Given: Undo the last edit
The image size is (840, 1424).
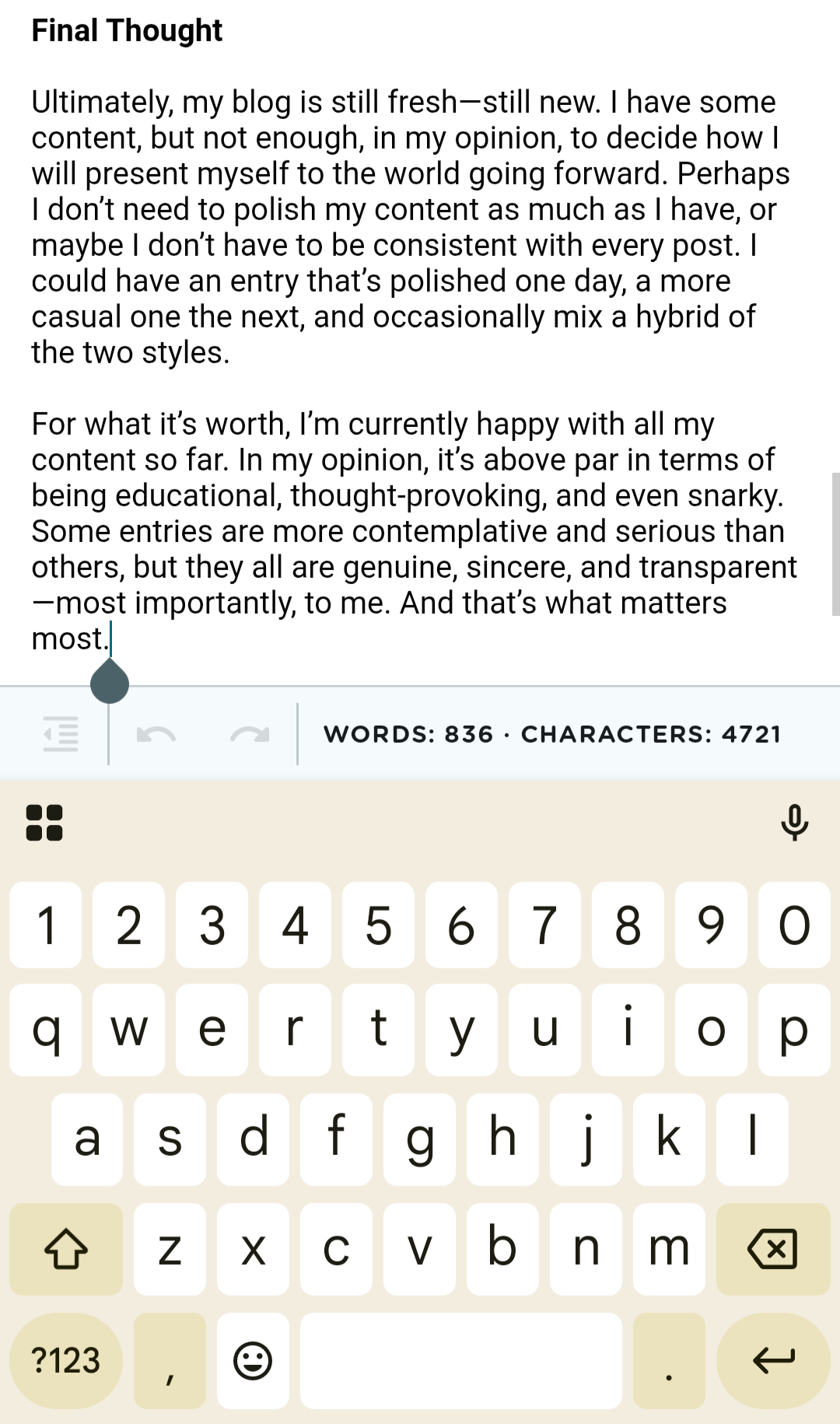Looking at the screenshot, I should 156,734.
